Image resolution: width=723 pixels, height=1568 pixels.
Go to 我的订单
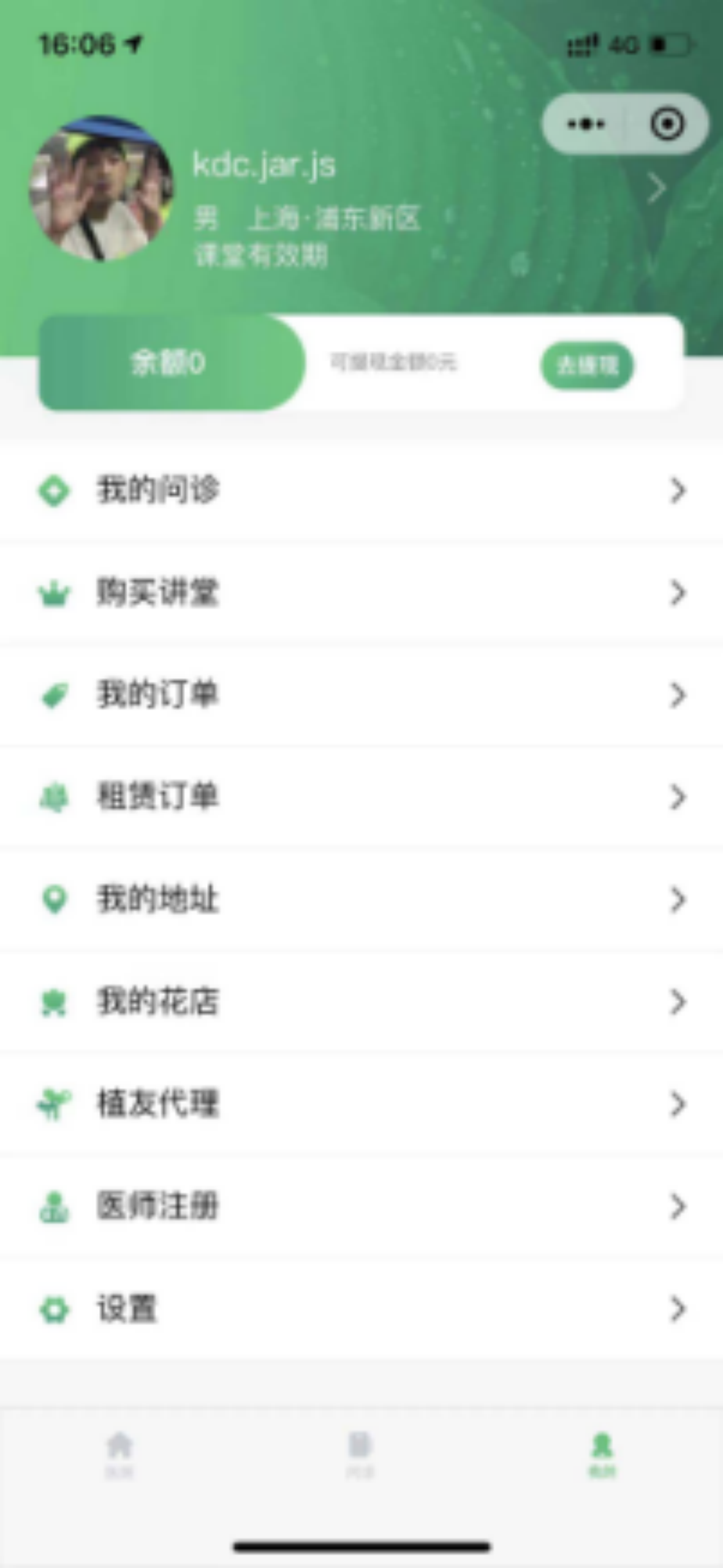tap(362, 695)
